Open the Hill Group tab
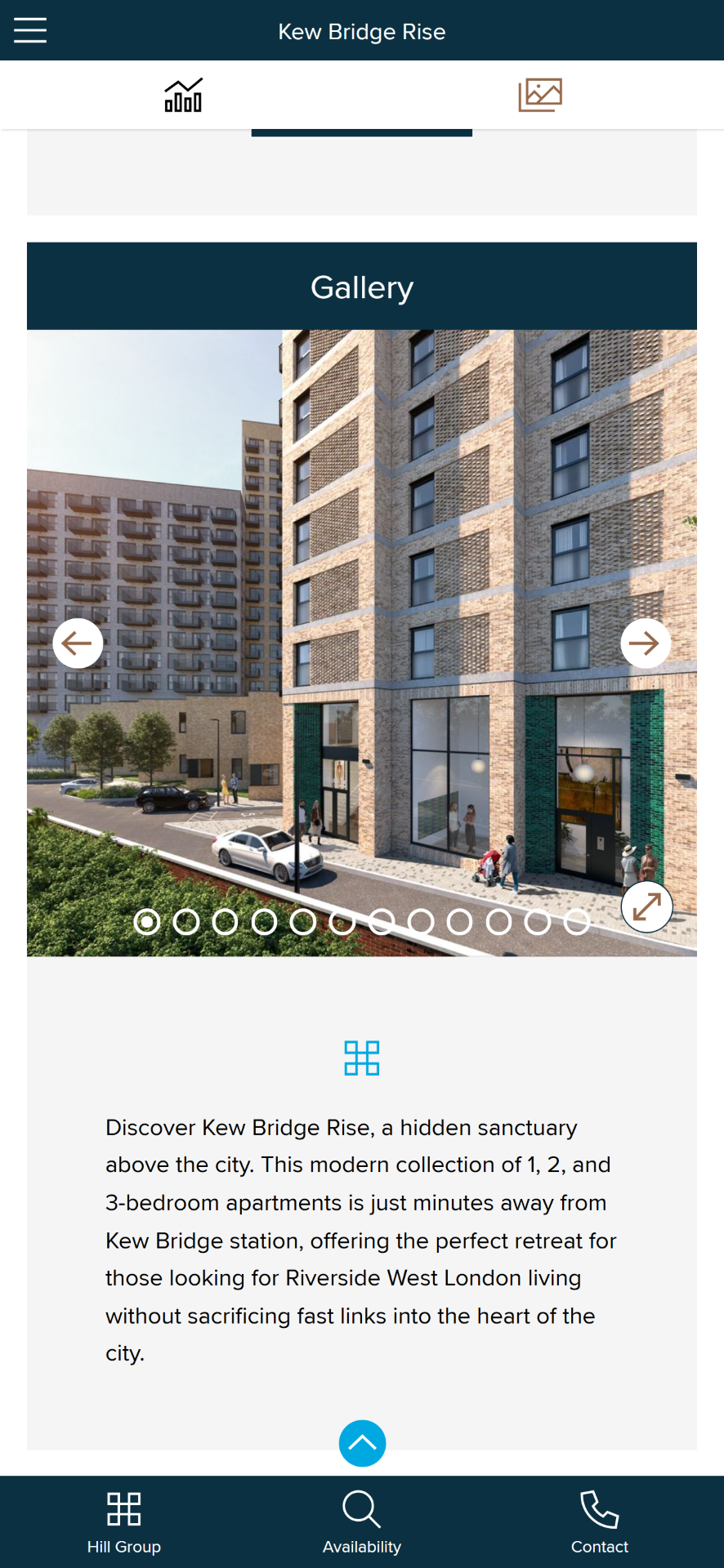Screen dimensions: 724x1568 click(x=124, y=1521)
